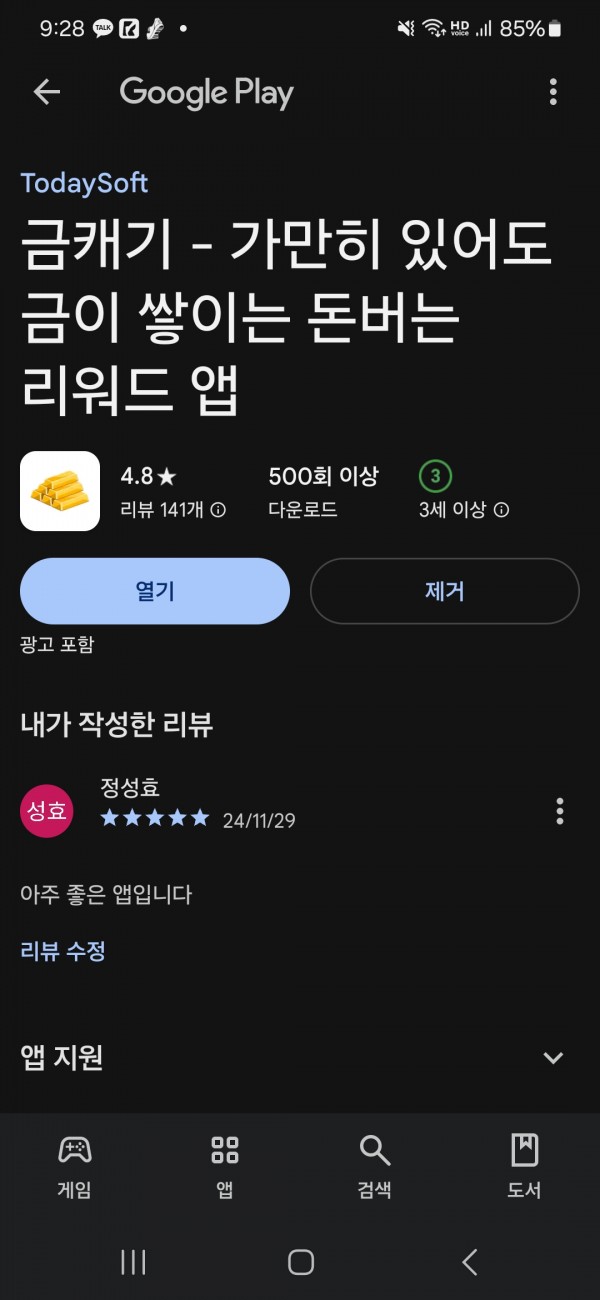This screenshot has width=600, height=1300.
Task: Switch to the 게임 tab
Action: [x=75, y=1166]
